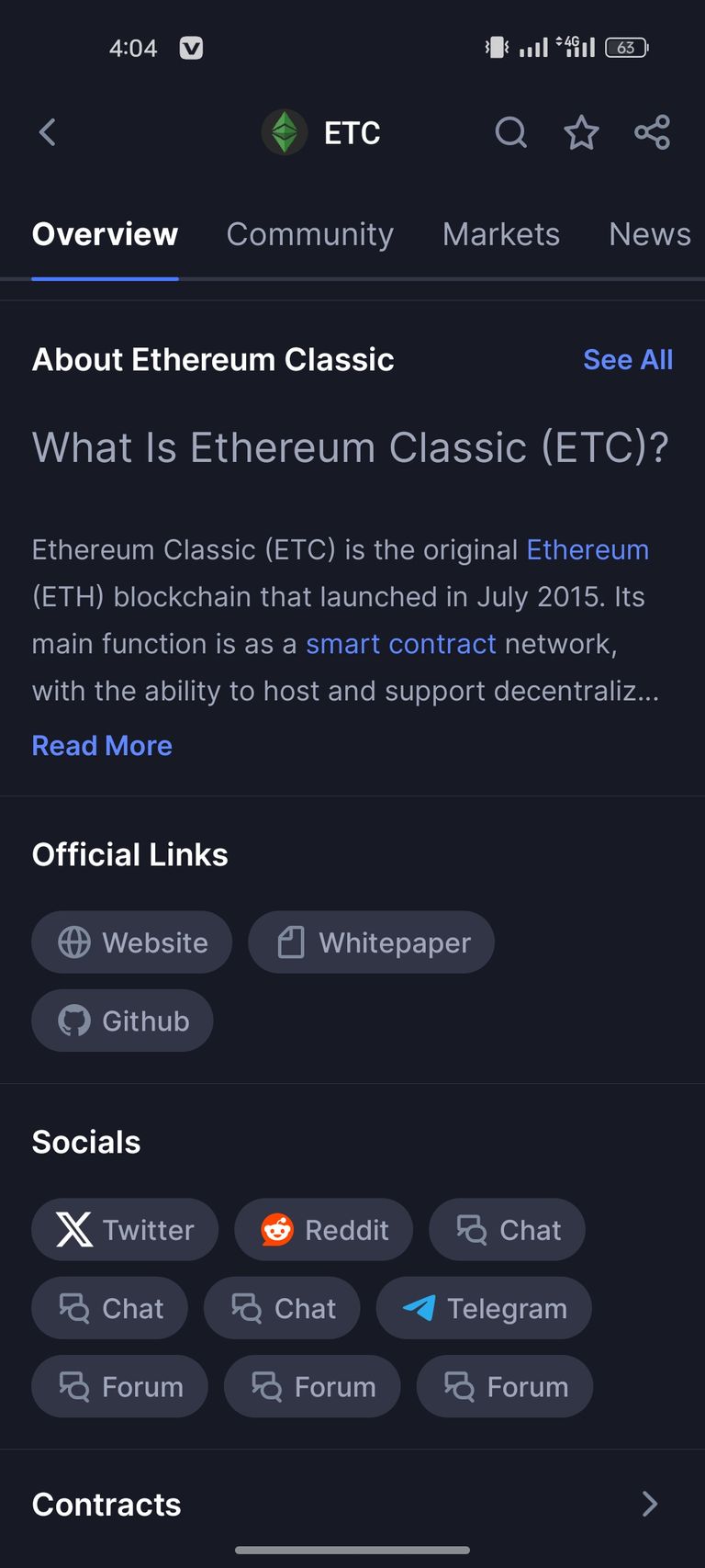
Task: Go back using the top-left arrow
Action: coord(48,132)
